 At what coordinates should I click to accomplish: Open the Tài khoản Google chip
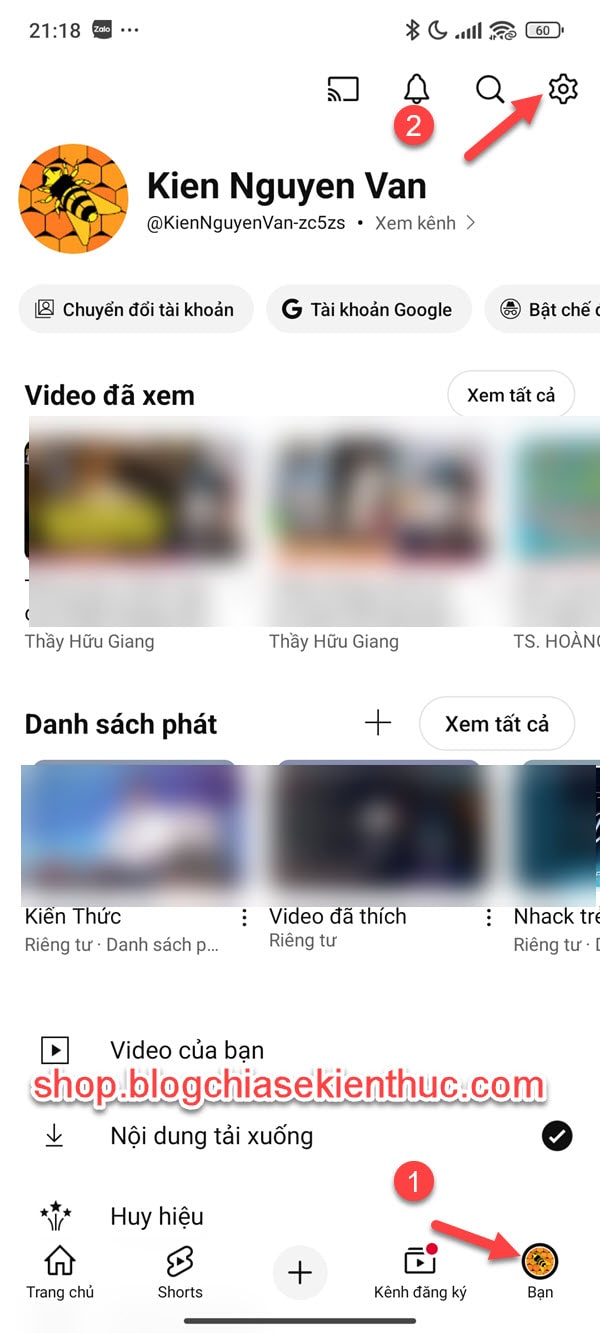click(x=369, y=309)
